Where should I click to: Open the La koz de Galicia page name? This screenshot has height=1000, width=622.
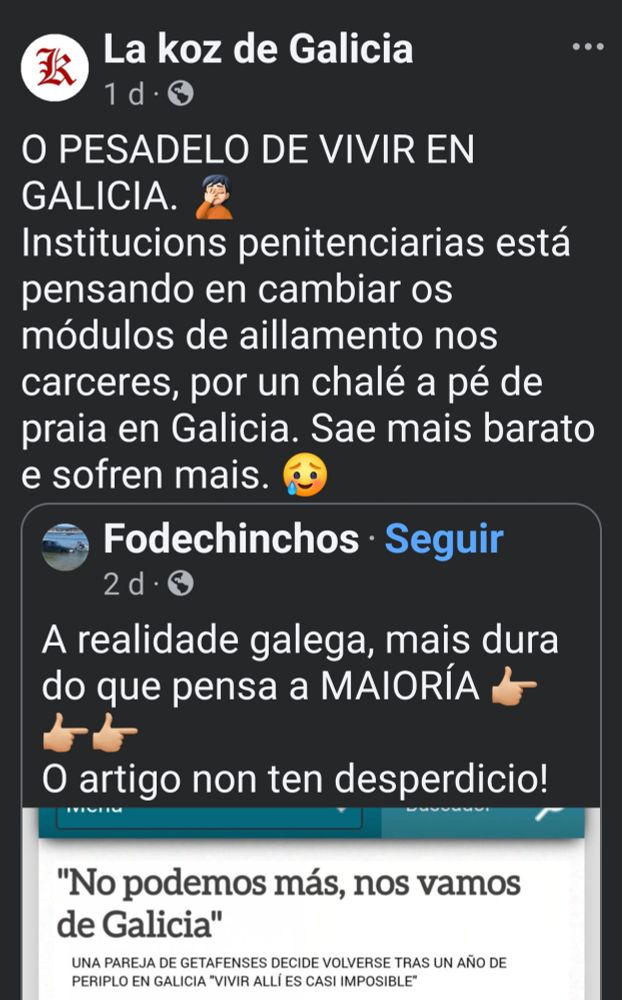[x=258, y=48]
